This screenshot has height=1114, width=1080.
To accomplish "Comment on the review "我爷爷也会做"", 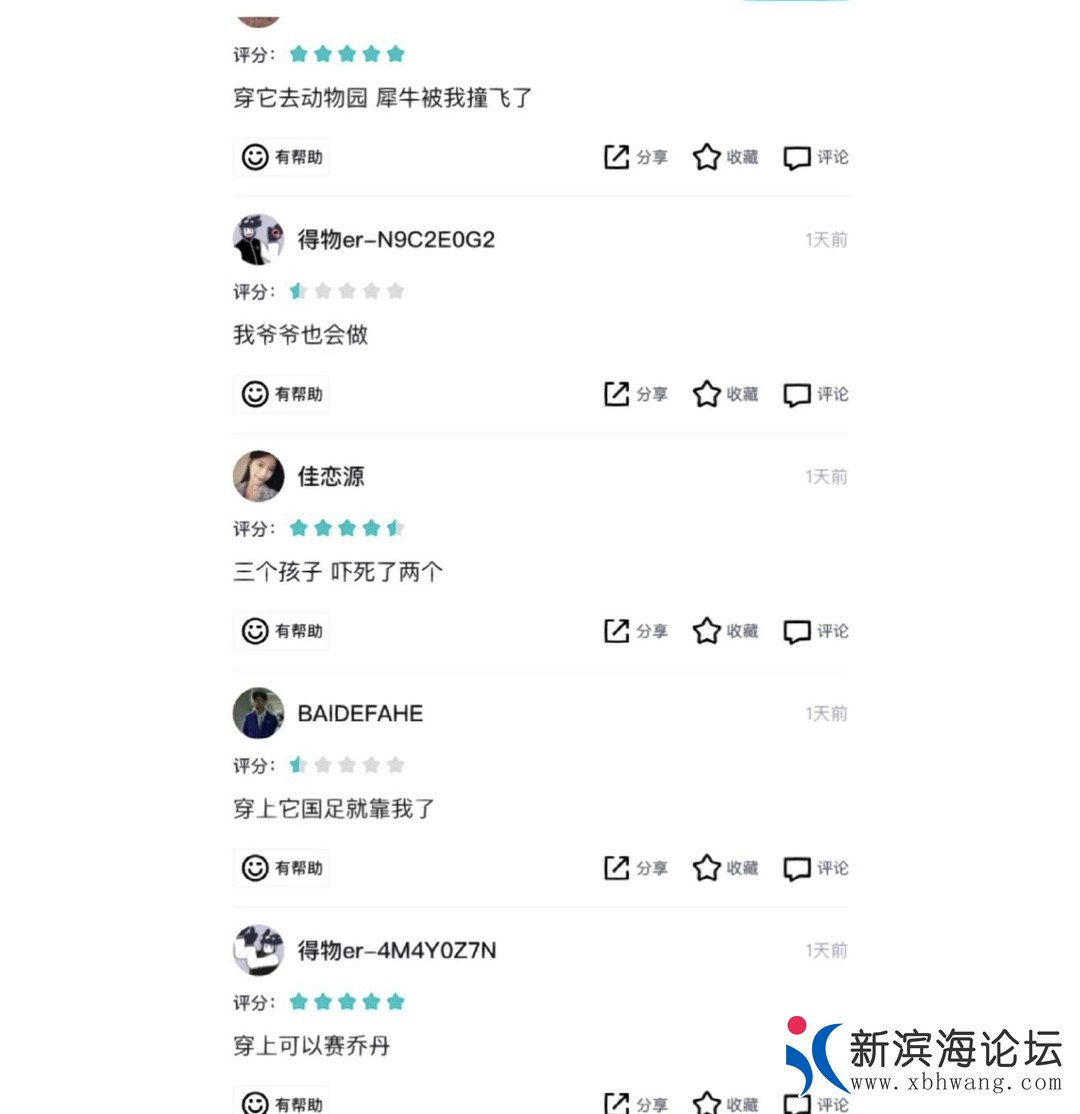I will pyautogui.click(x=815, y=394).
